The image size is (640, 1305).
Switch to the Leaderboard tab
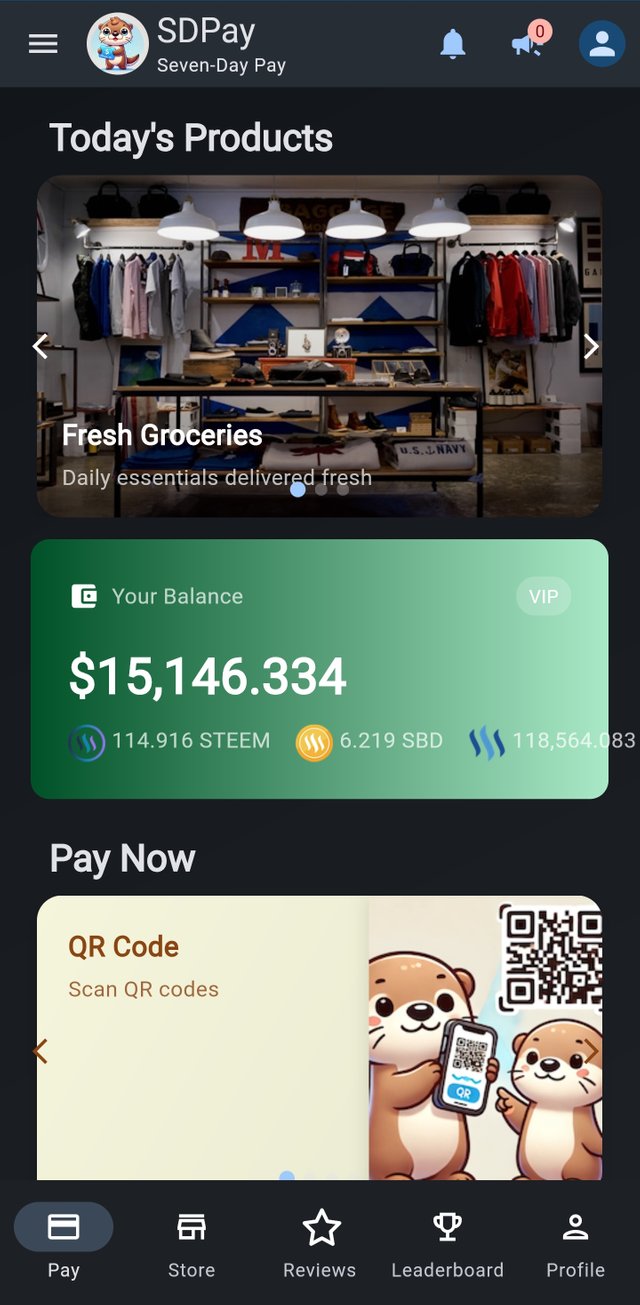[x=447, y=1245]
